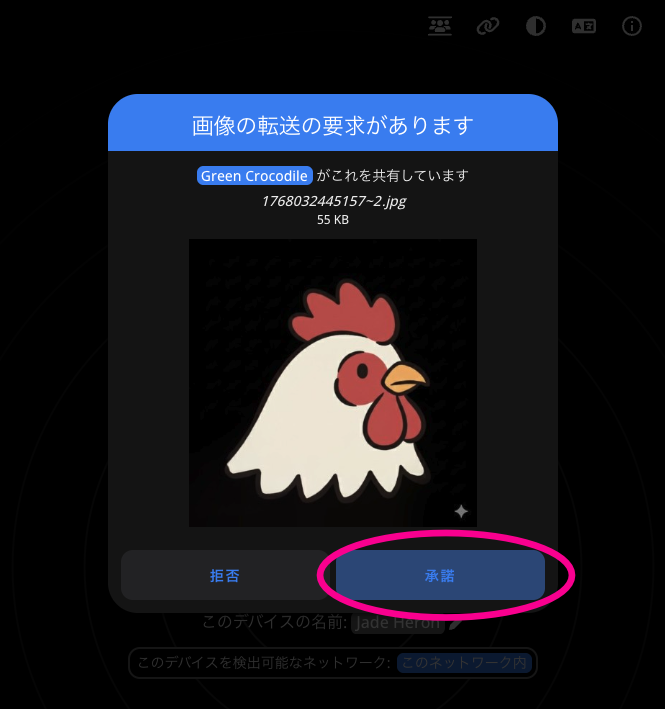This screenshot has width=665, height=709.
Task: Open the info icon in the top bar
Action: (632, 27)
